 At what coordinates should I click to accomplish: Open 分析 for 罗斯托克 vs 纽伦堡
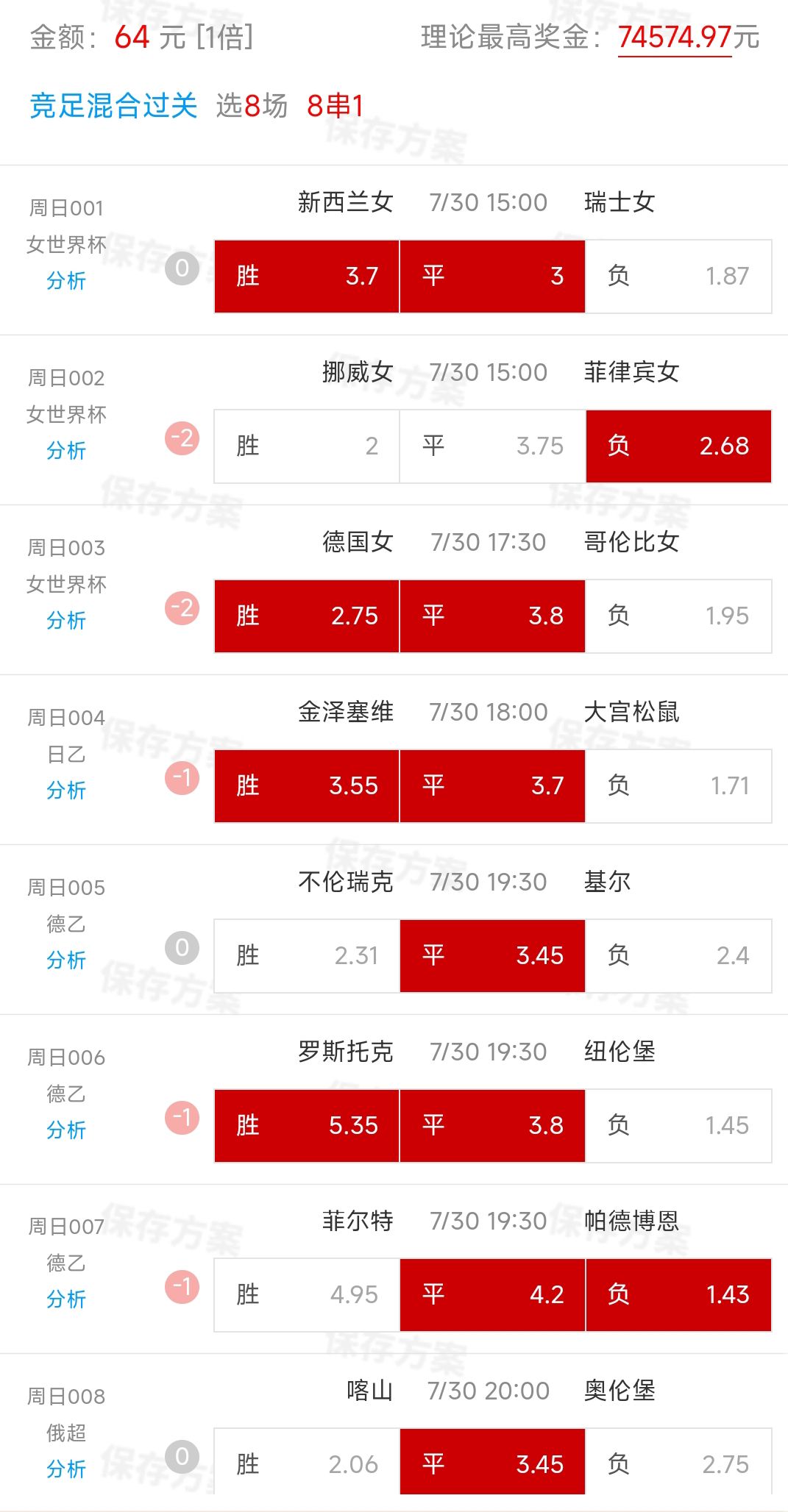[x=66, y=1130]
